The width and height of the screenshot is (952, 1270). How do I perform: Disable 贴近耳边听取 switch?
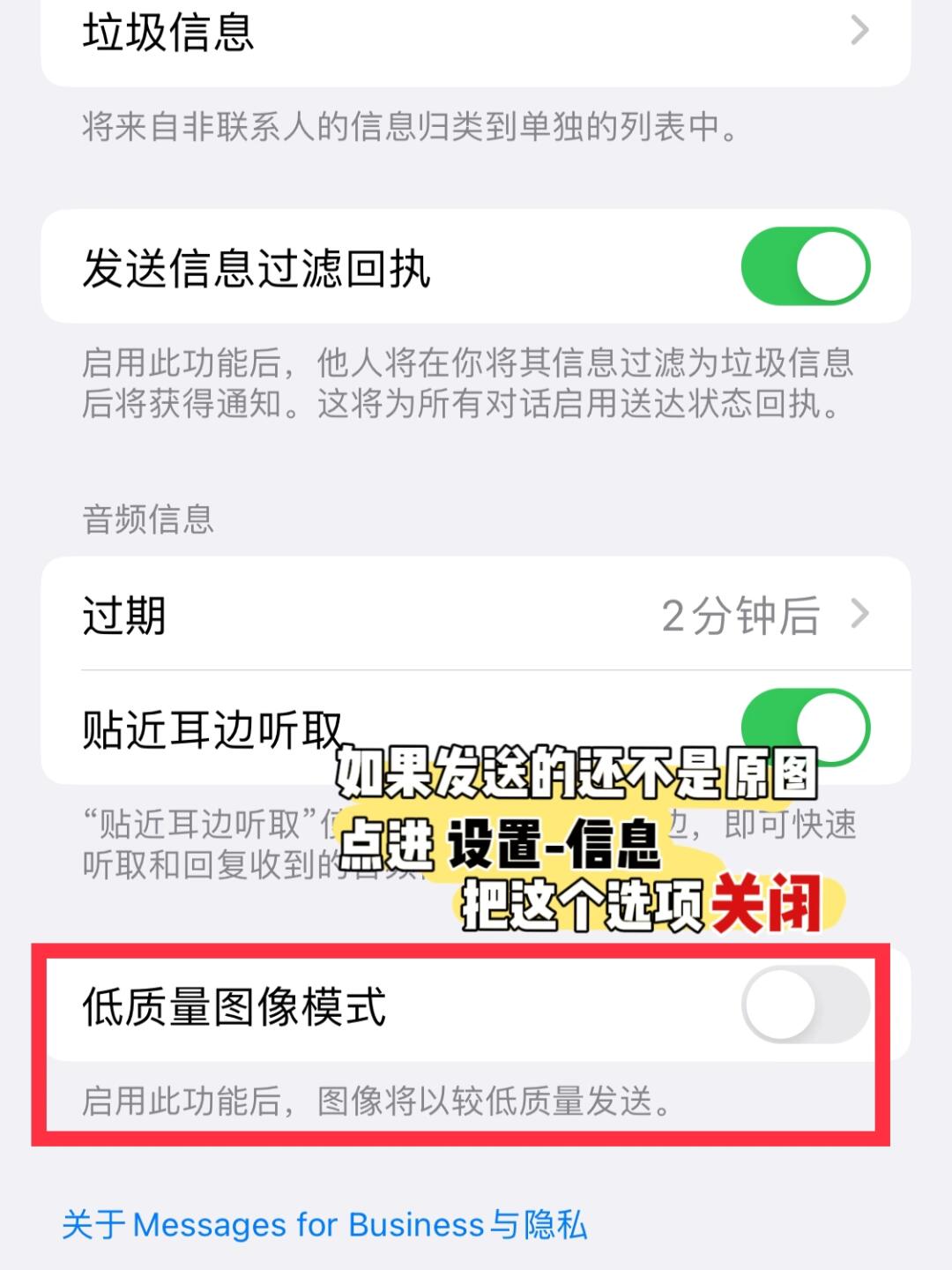click(805, 716)
